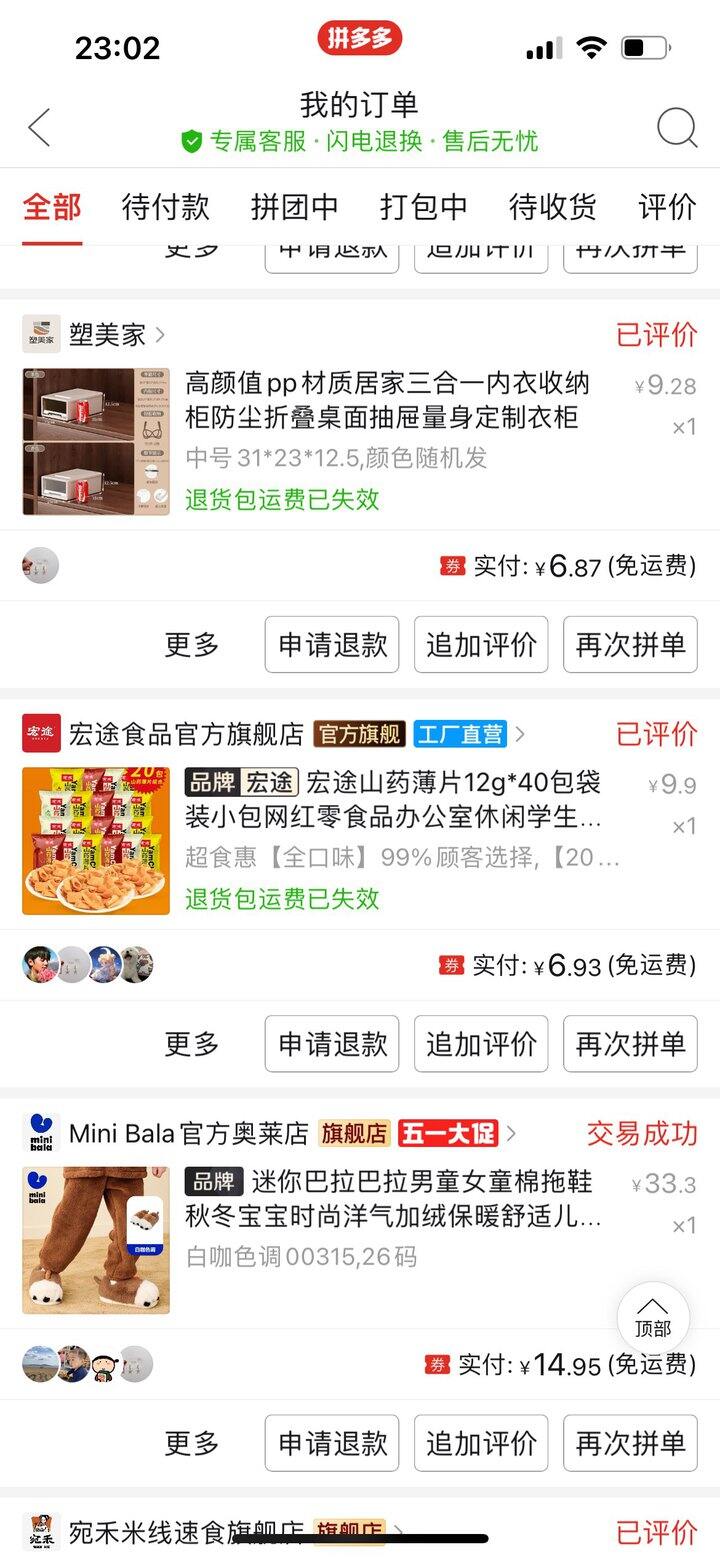Tap the buyer avatar under the storage cabinet order
The width and height of the screenshot is (720, 1558).
(x=40, y=565)
